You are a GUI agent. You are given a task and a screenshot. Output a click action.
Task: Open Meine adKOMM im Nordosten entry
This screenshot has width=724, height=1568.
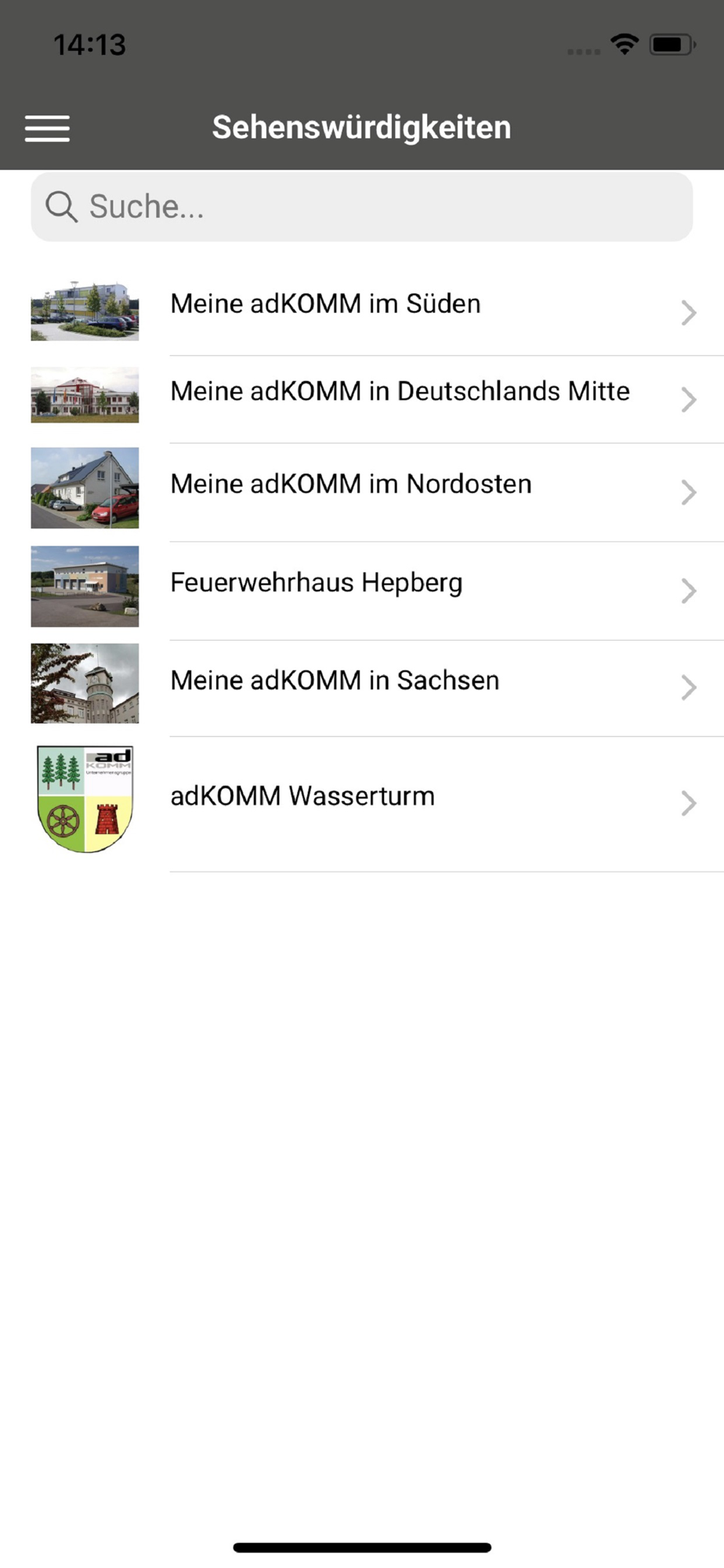click(x=362, y=492)
